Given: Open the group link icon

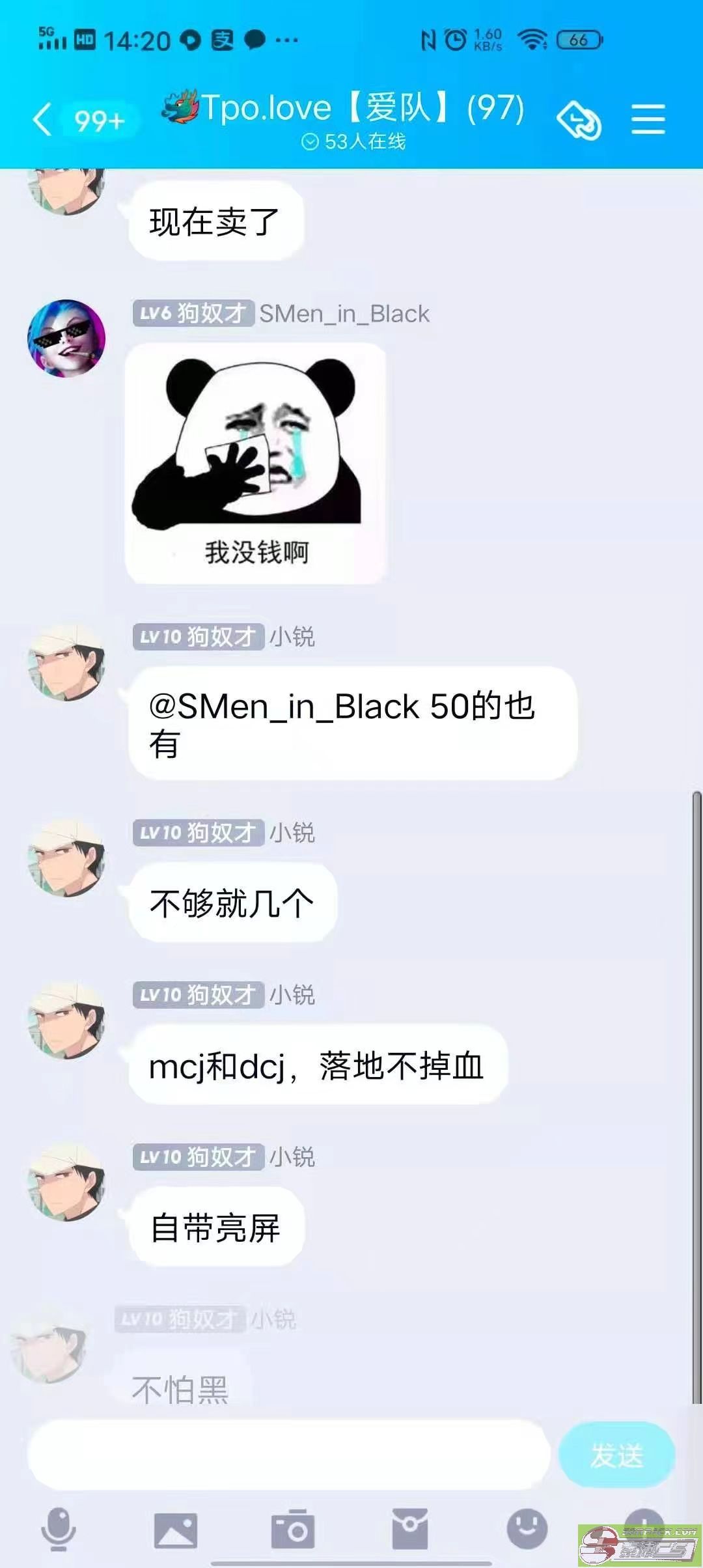Looking at the screenshot, I should (x=578, y=120).
